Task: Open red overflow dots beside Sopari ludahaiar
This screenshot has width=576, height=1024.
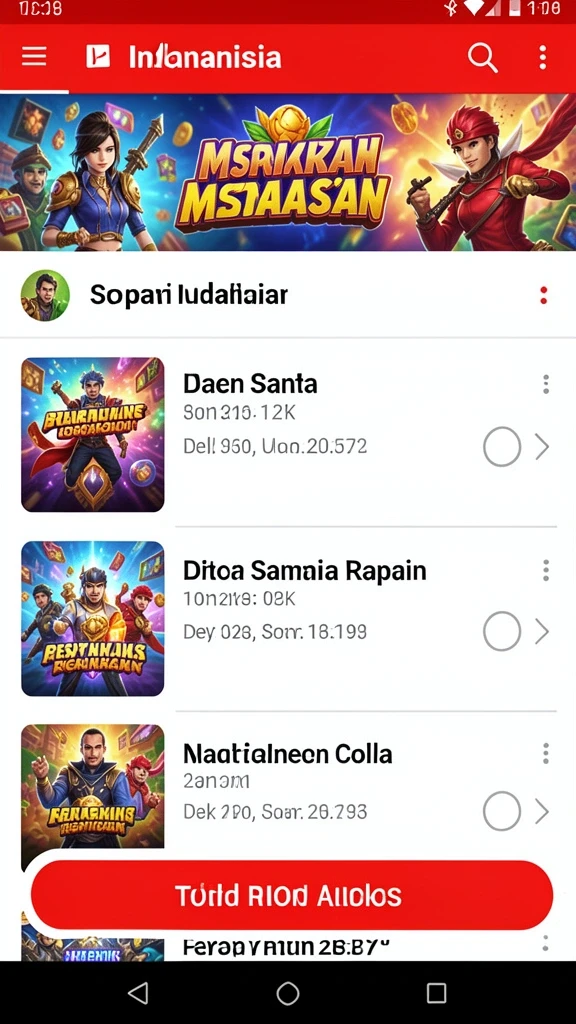Action: pyautogui.click(x=543, y=295)
